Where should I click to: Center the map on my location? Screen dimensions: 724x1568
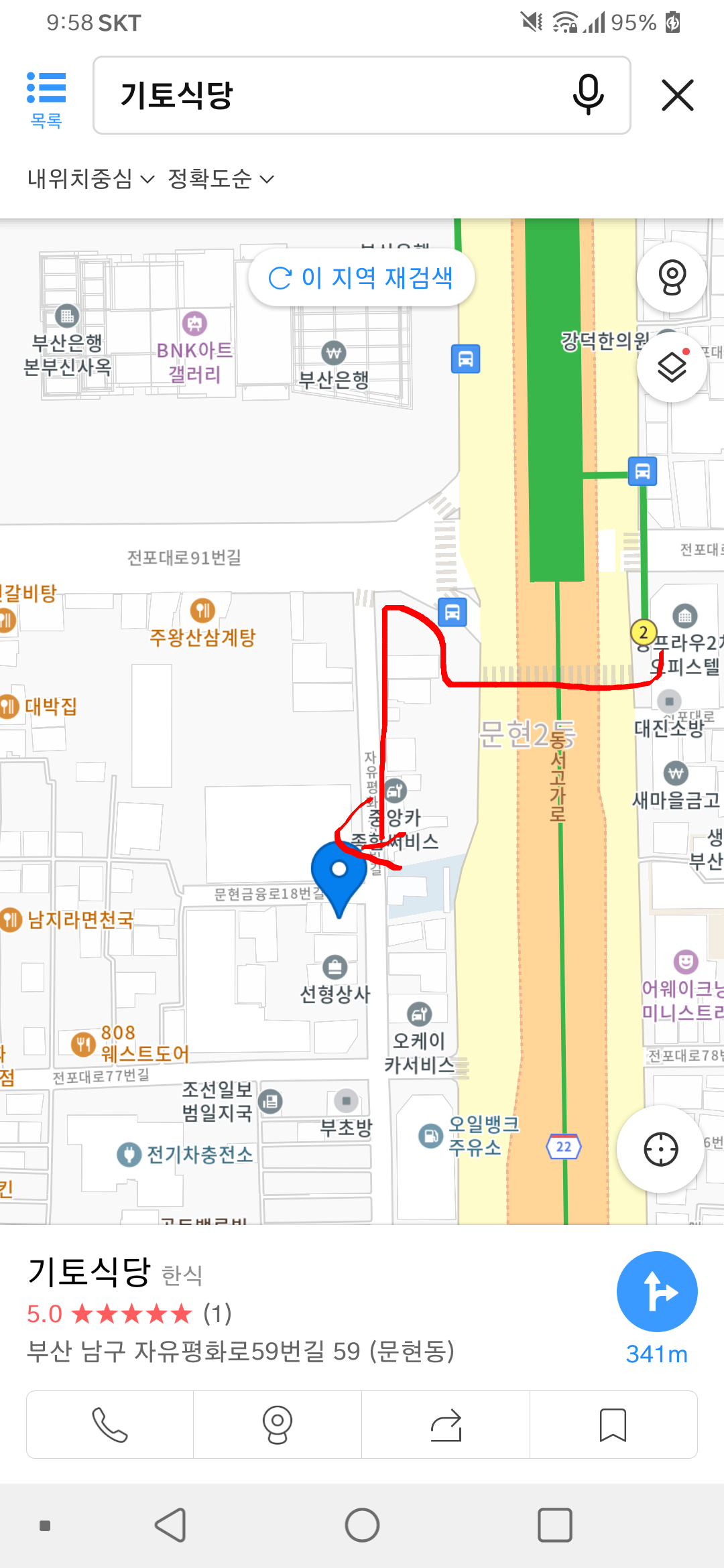pyautogui.click(x=660, y=1149)
